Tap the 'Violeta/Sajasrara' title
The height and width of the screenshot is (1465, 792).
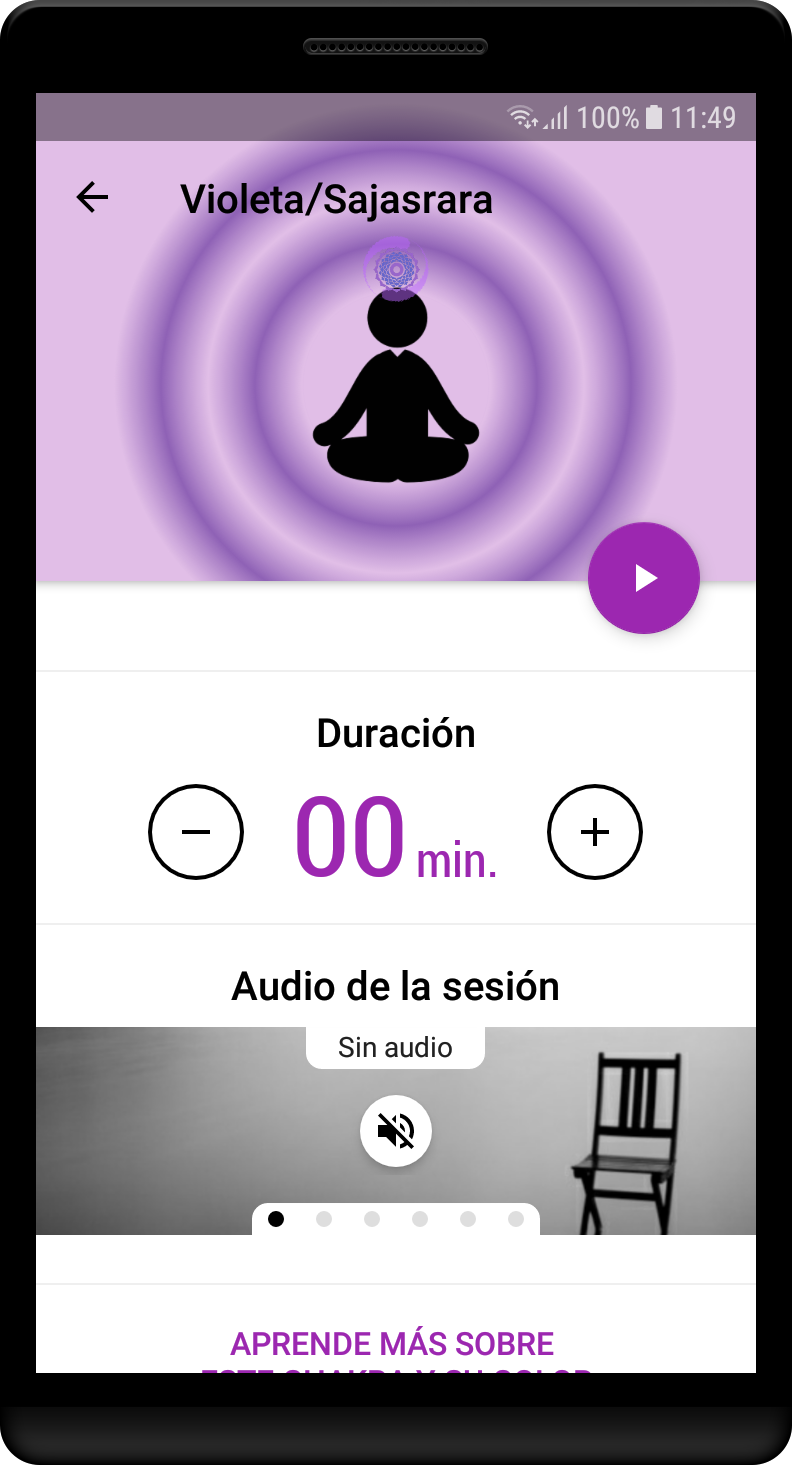pos(337,198)
